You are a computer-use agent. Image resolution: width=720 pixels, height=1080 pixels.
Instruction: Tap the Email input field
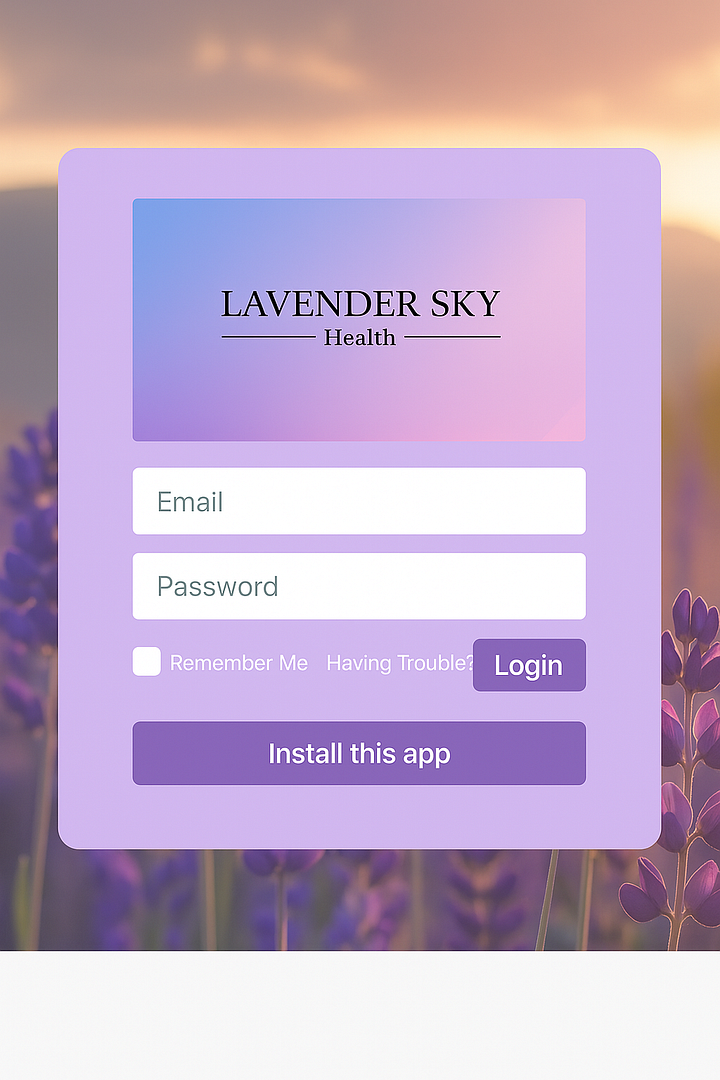pyautogui.click(x=359, y=501)
